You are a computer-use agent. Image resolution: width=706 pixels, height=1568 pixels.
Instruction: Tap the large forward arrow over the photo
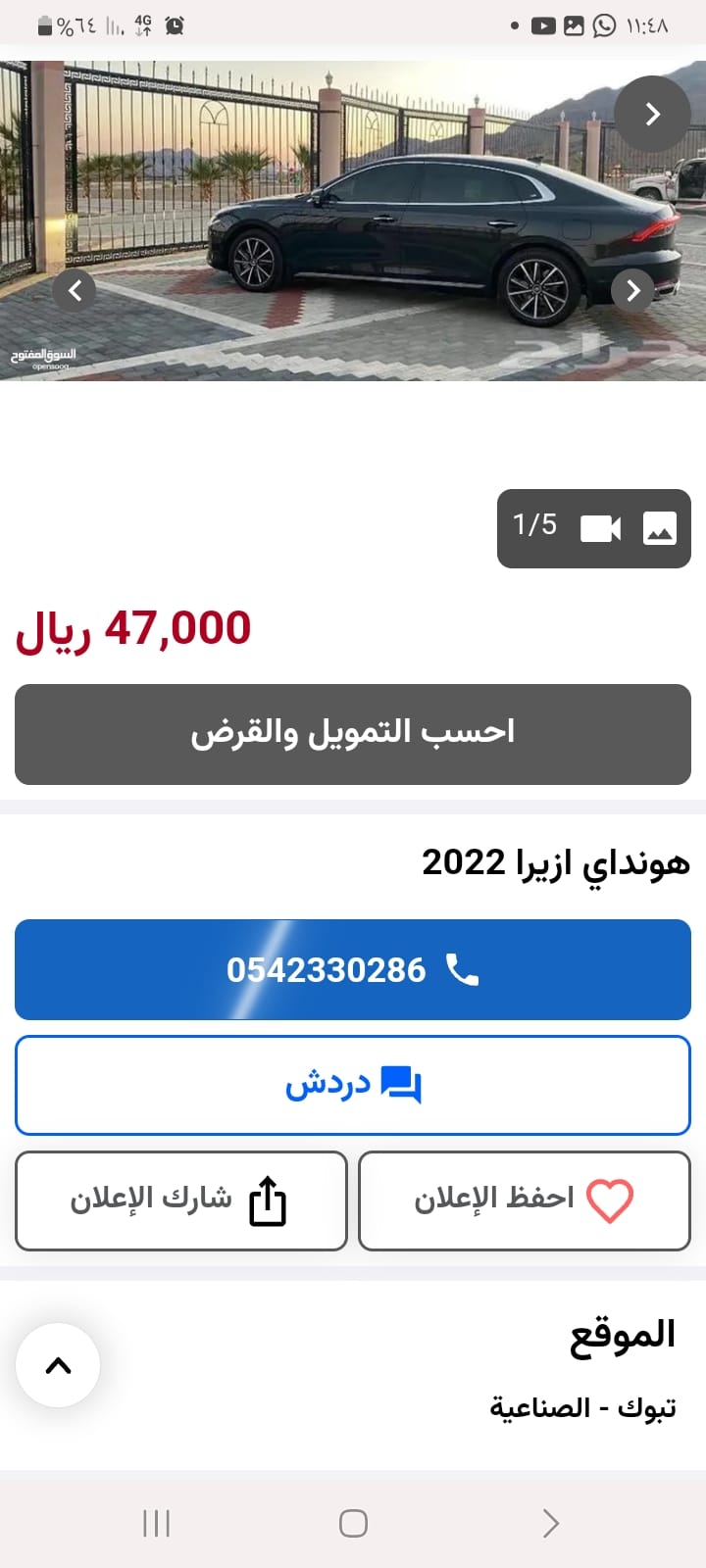653,114
